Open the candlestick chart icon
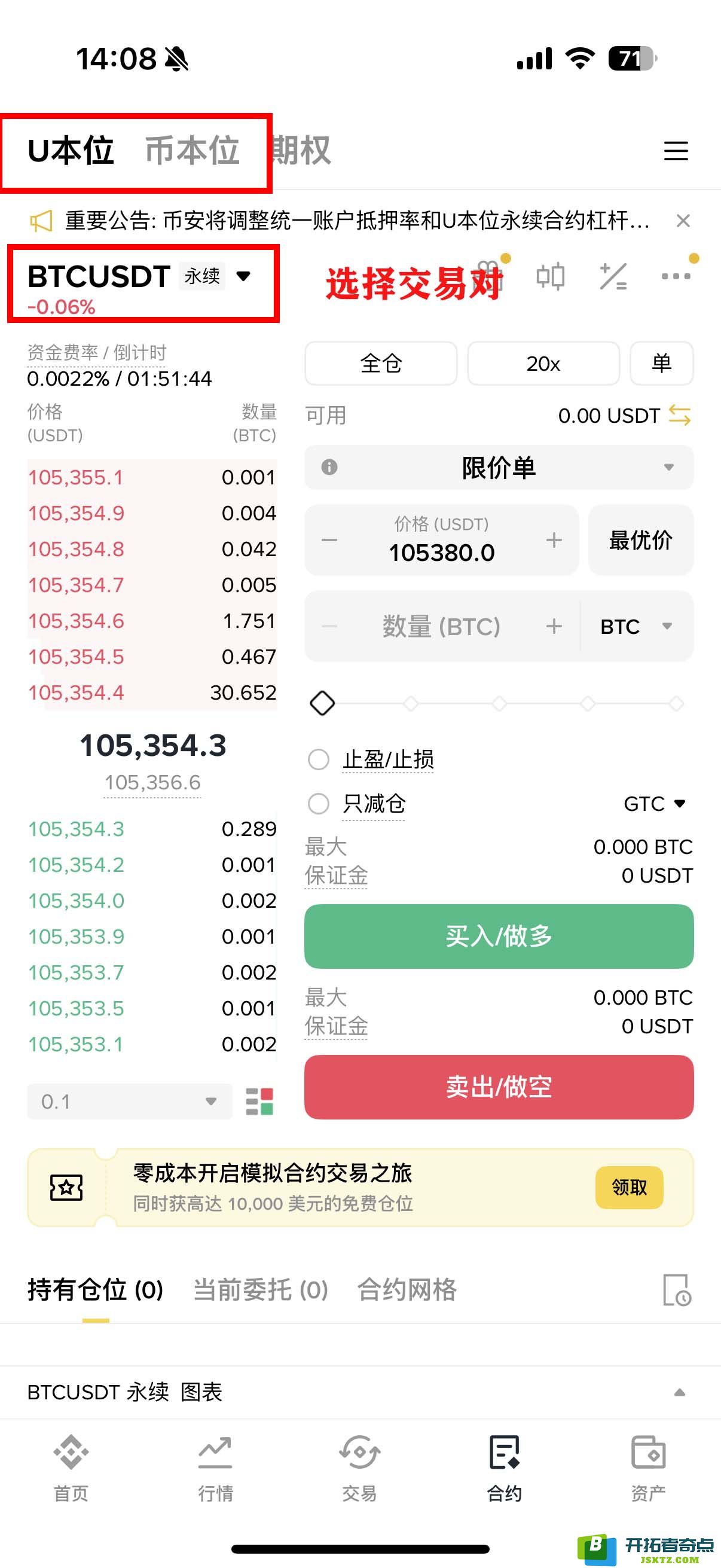 [x=550, y=276]
